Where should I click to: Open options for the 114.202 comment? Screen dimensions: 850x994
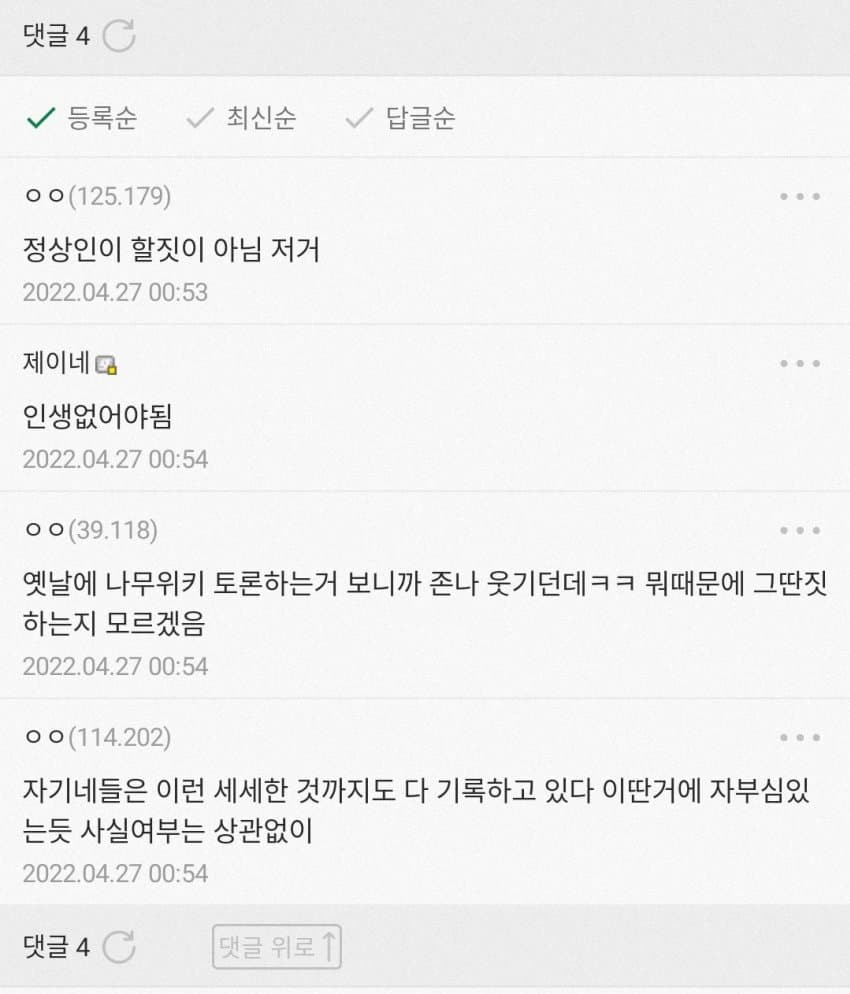point(800,738)
